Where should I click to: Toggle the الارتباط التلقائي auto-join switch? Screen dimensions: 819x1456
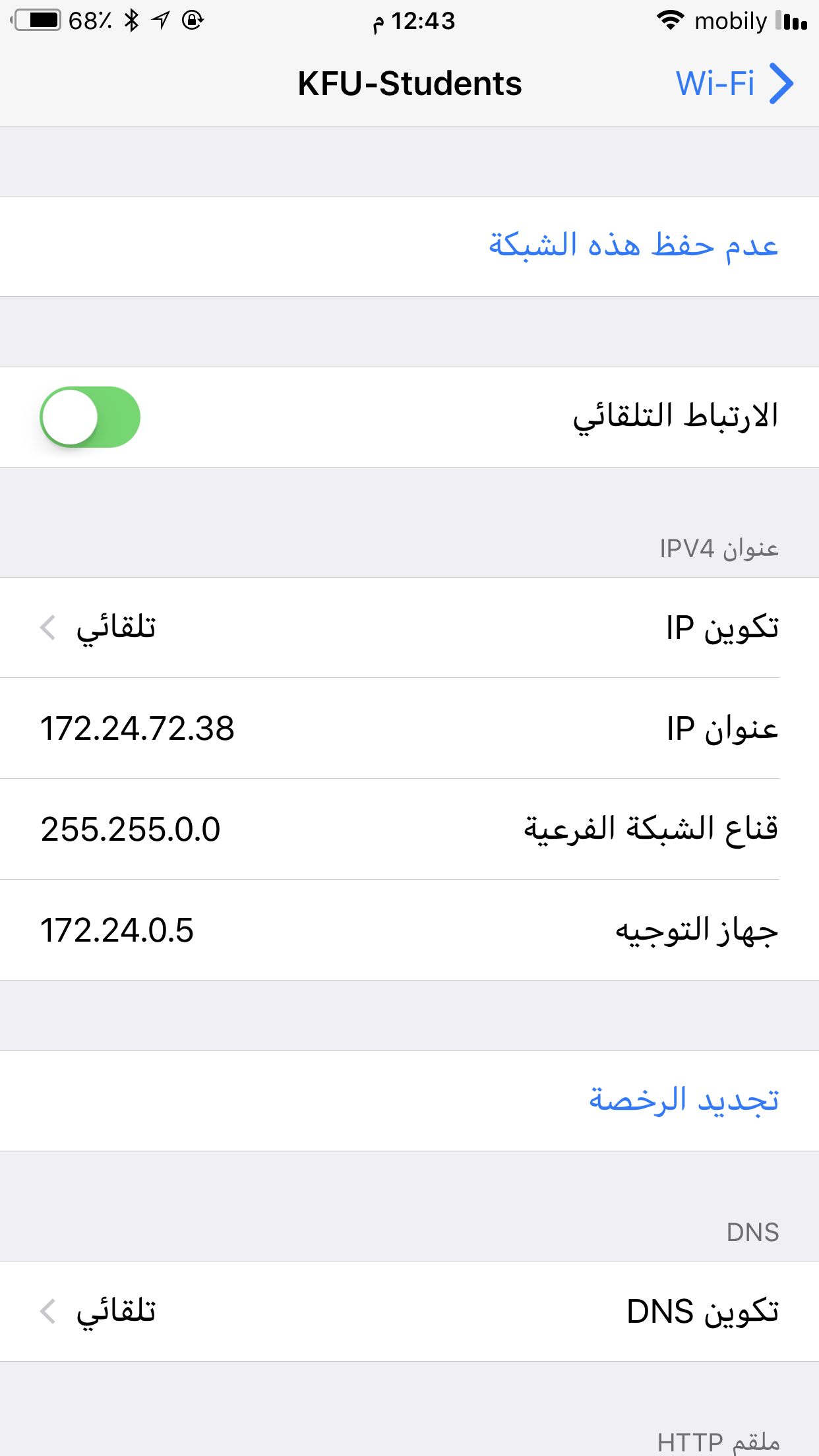point(90,417)
